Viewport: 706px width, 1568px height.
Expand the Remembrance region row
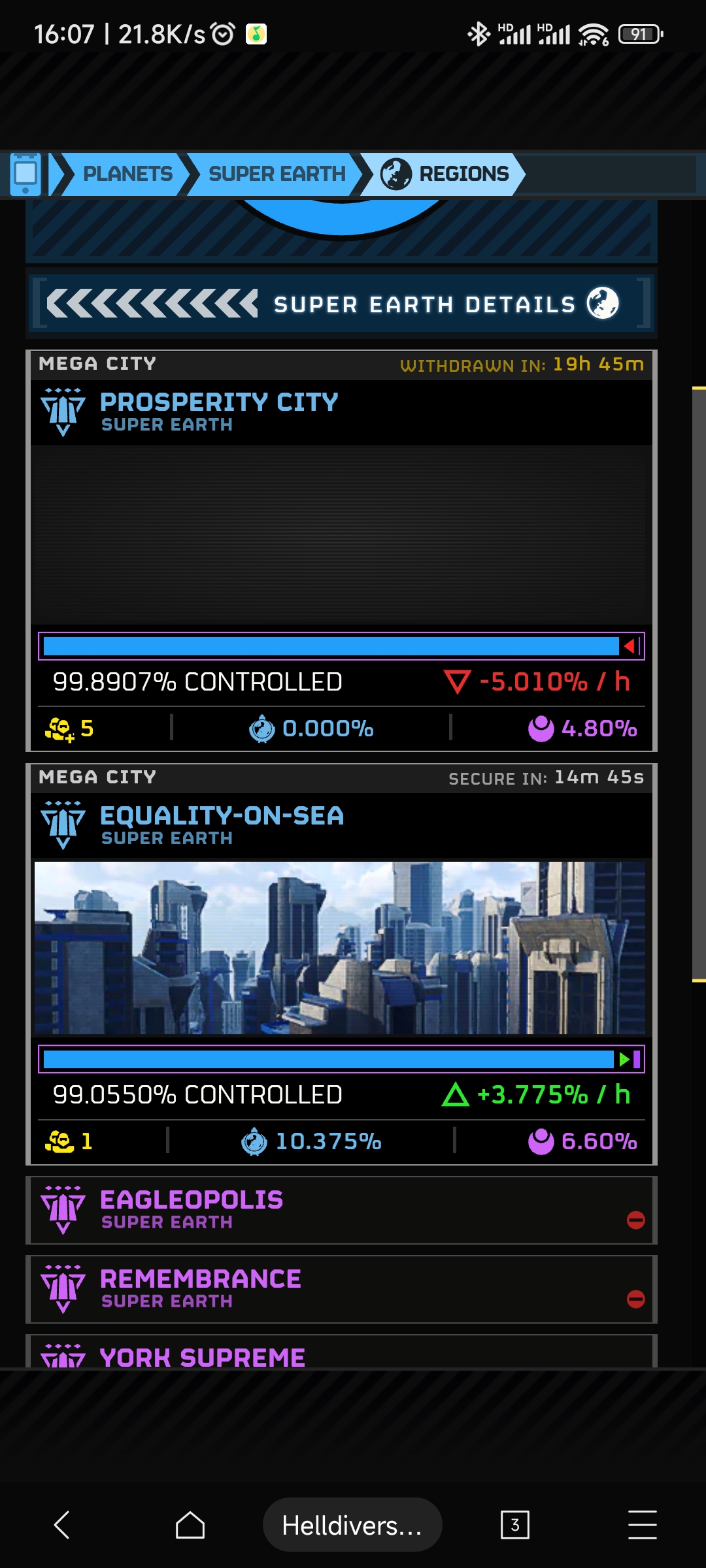[341, 1289]
